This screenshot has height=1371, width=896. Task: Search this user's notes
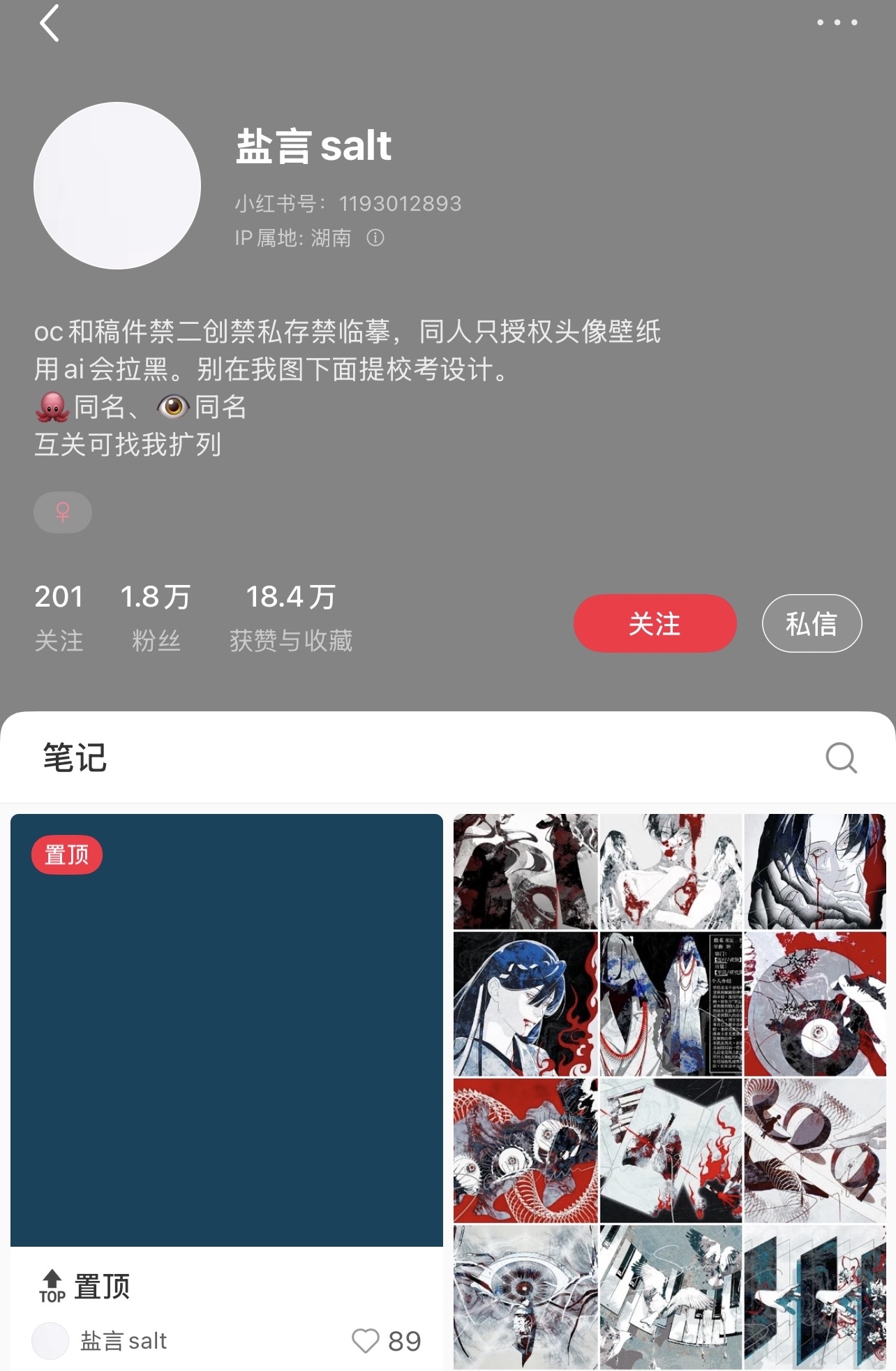[x=841, y=757]
